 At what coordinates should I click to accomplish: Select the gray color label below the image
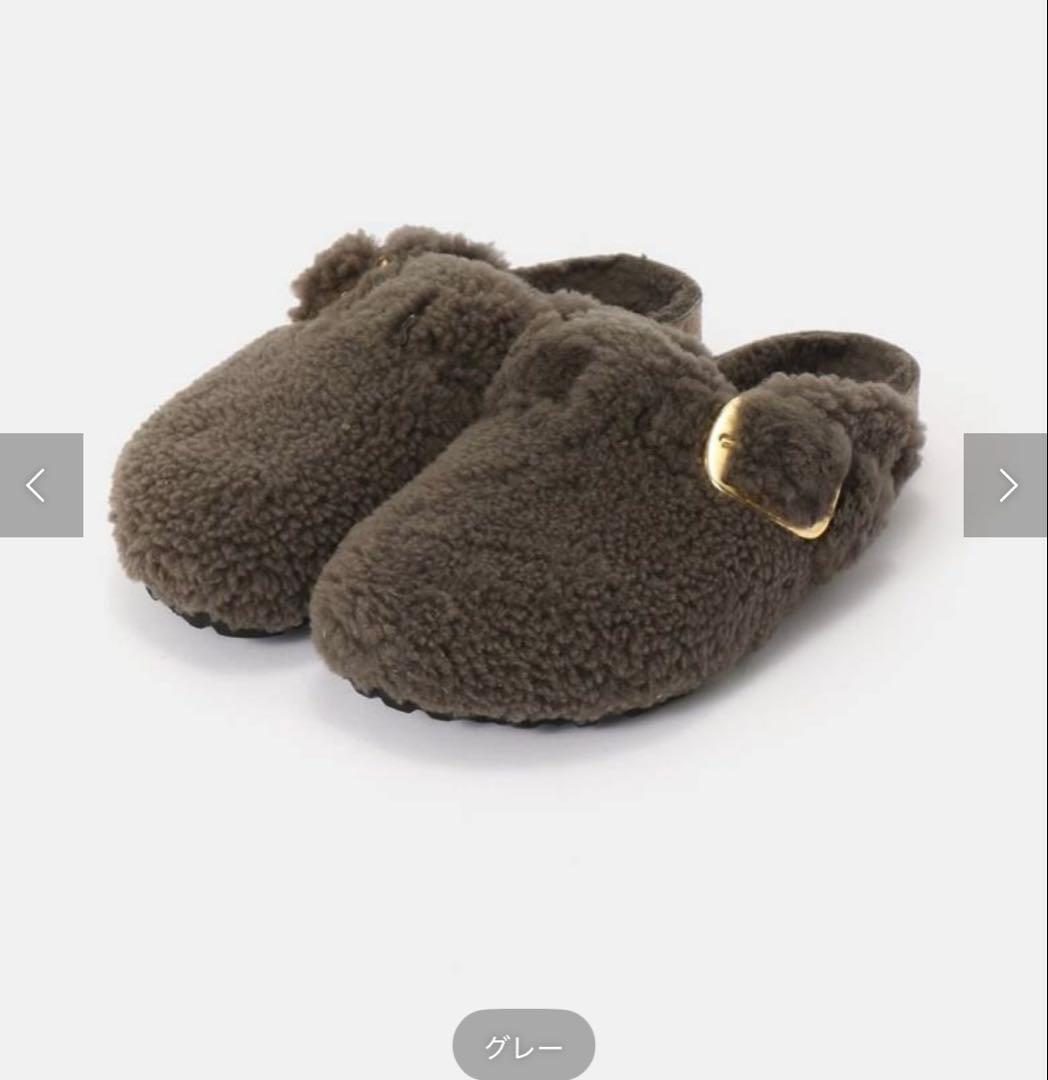[523, 1043]
